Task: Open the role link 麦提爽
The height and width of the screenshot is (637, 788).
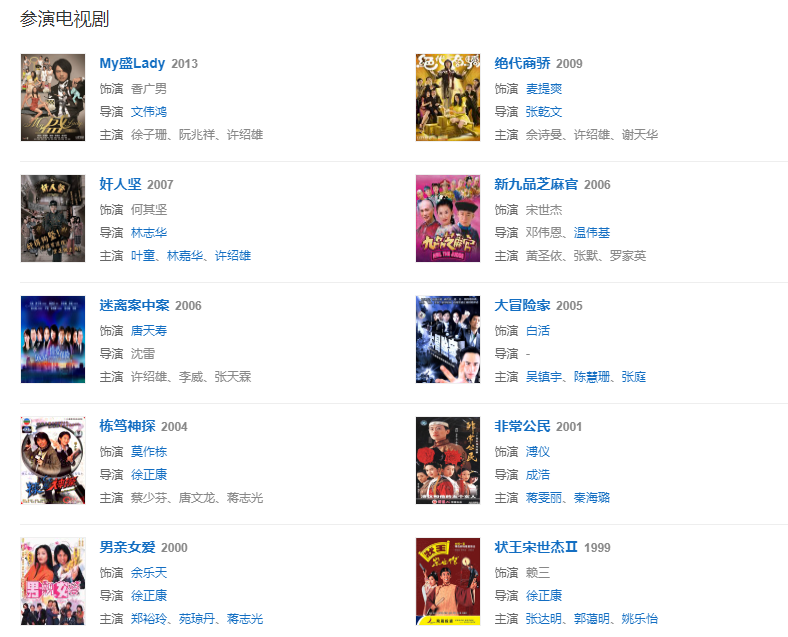Action: (544, 88)
